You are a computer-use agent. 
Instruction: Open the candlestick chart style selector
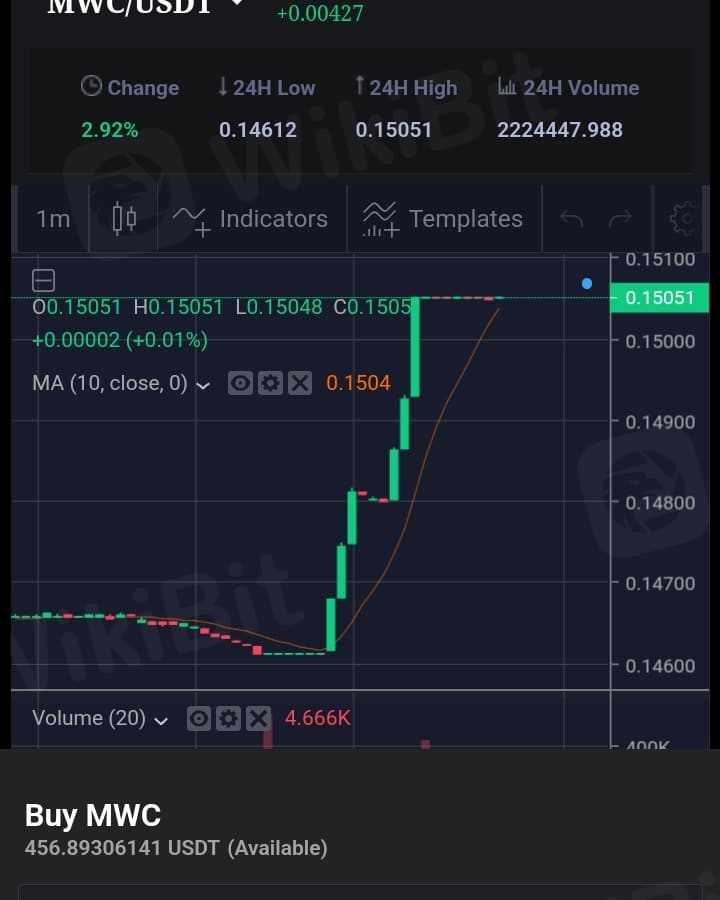pos(124,219)
